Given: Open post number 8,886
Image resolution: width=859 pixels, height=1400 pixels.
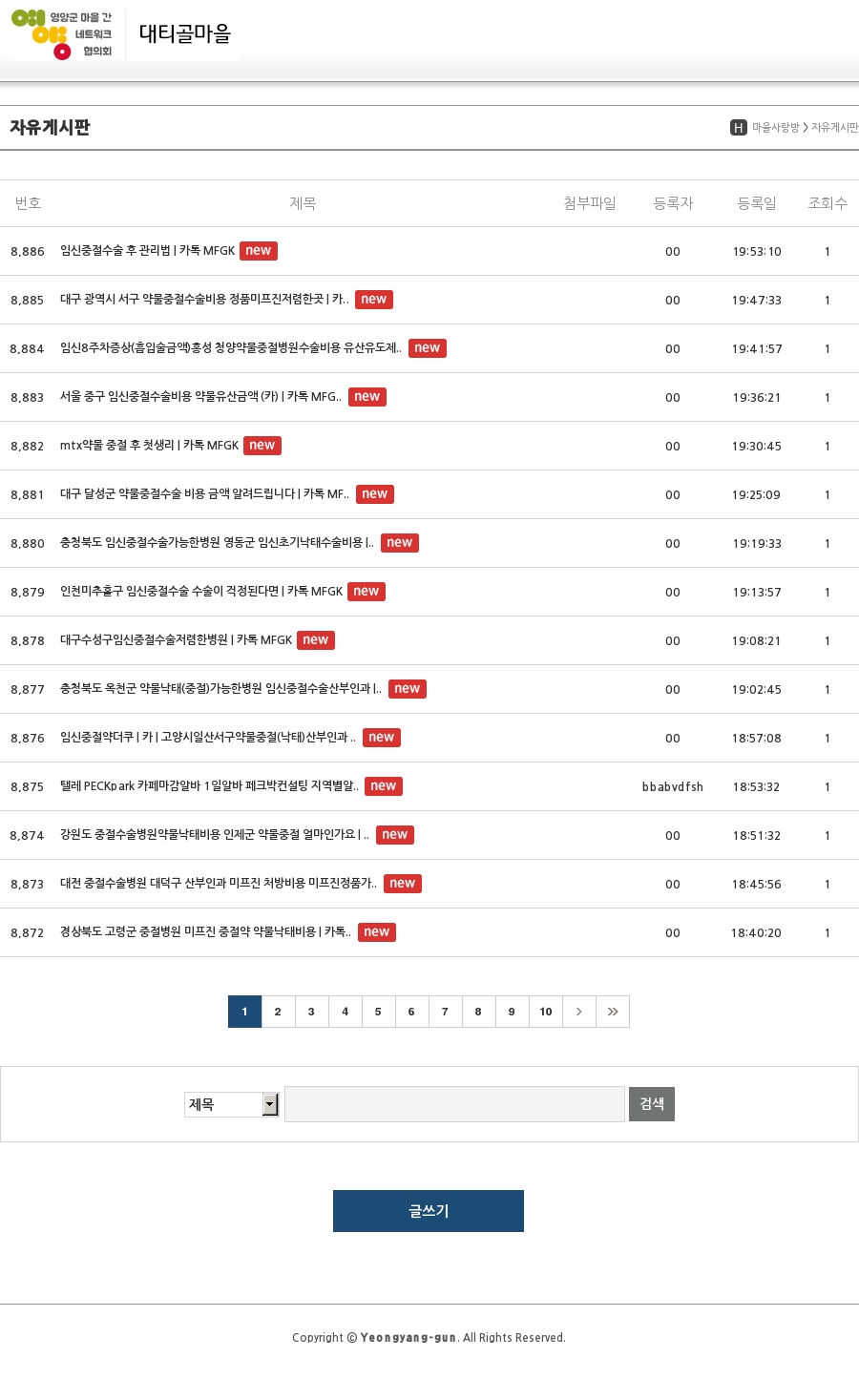Looking at the screenshot, I should 147,251.
